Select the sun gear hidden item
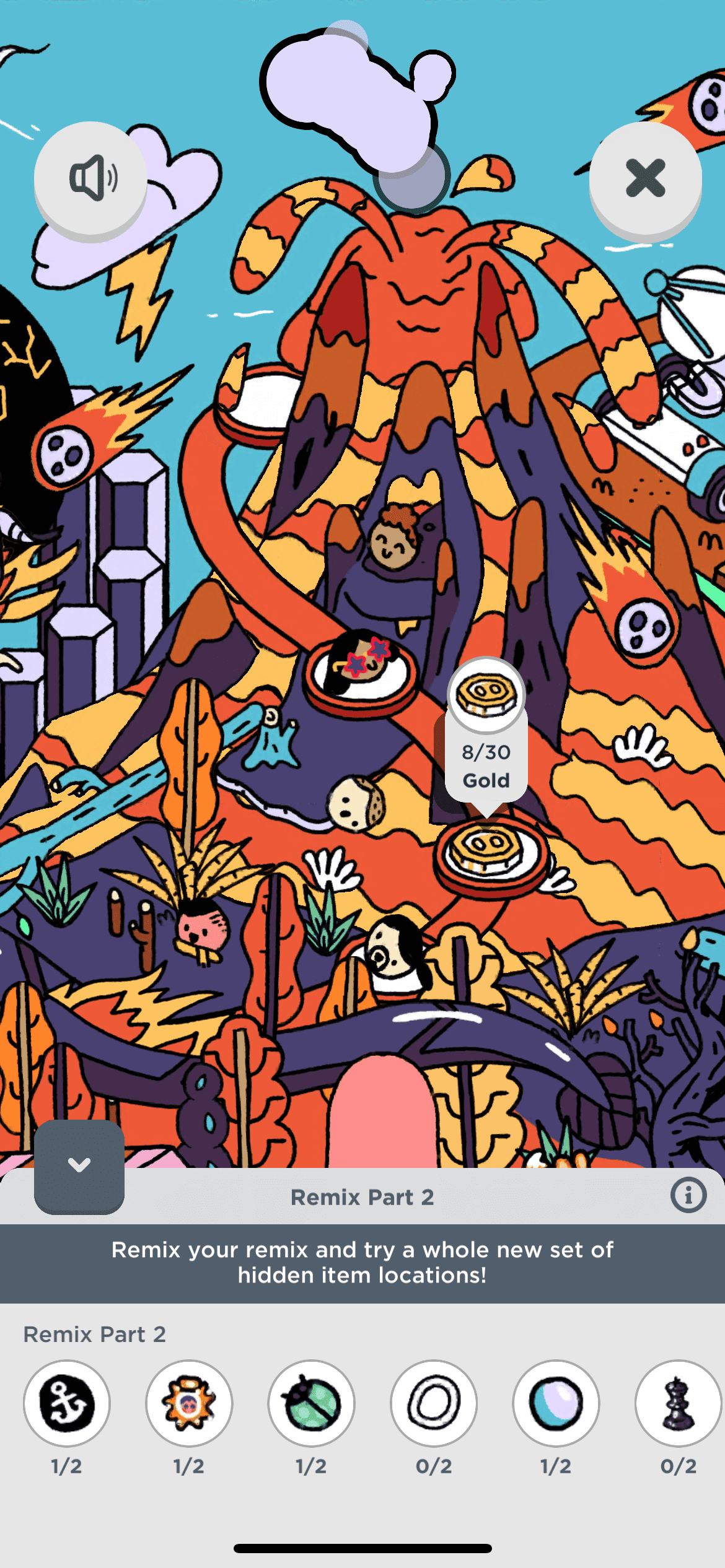The image size is (725, 1568). point(189,1403)
